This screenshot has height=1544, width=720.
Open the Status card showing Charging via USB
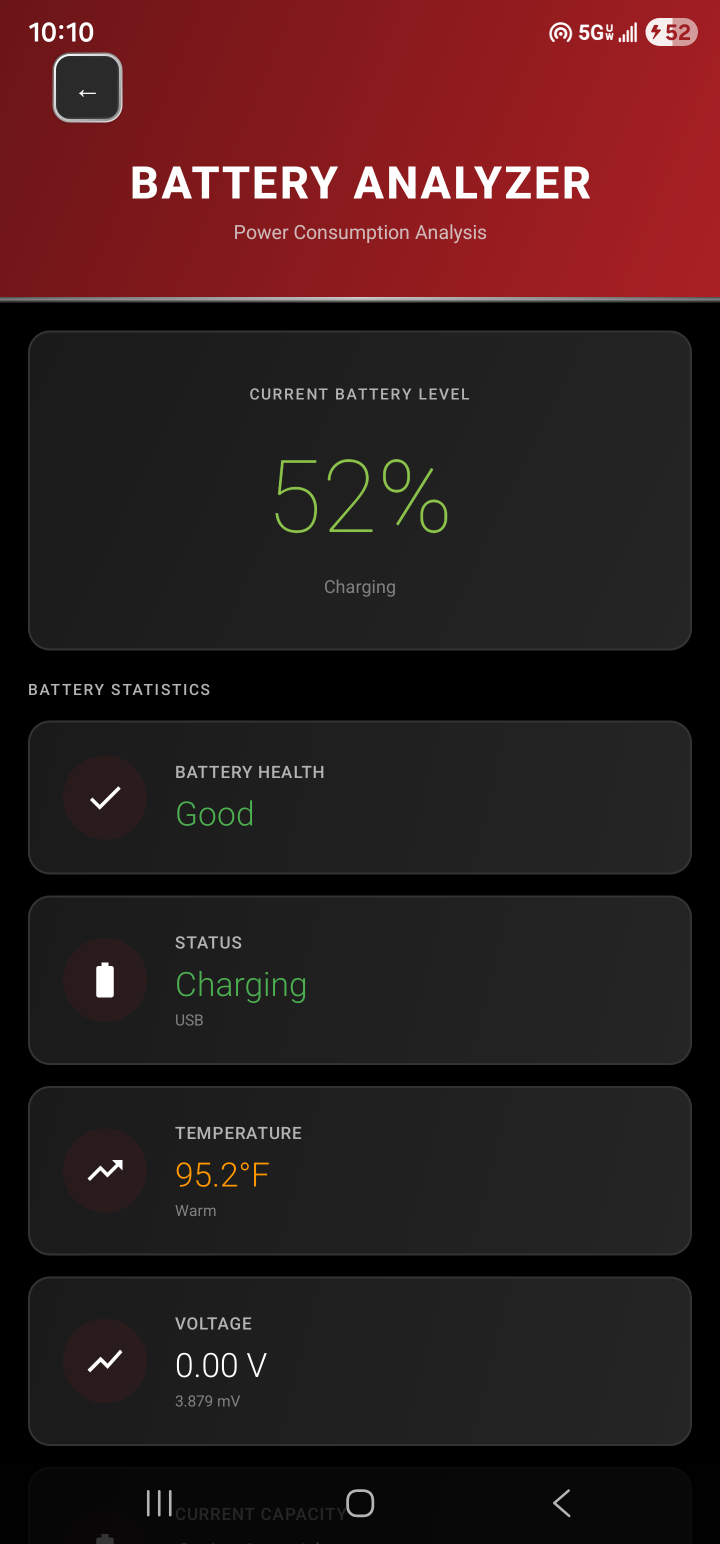[360, 979]
